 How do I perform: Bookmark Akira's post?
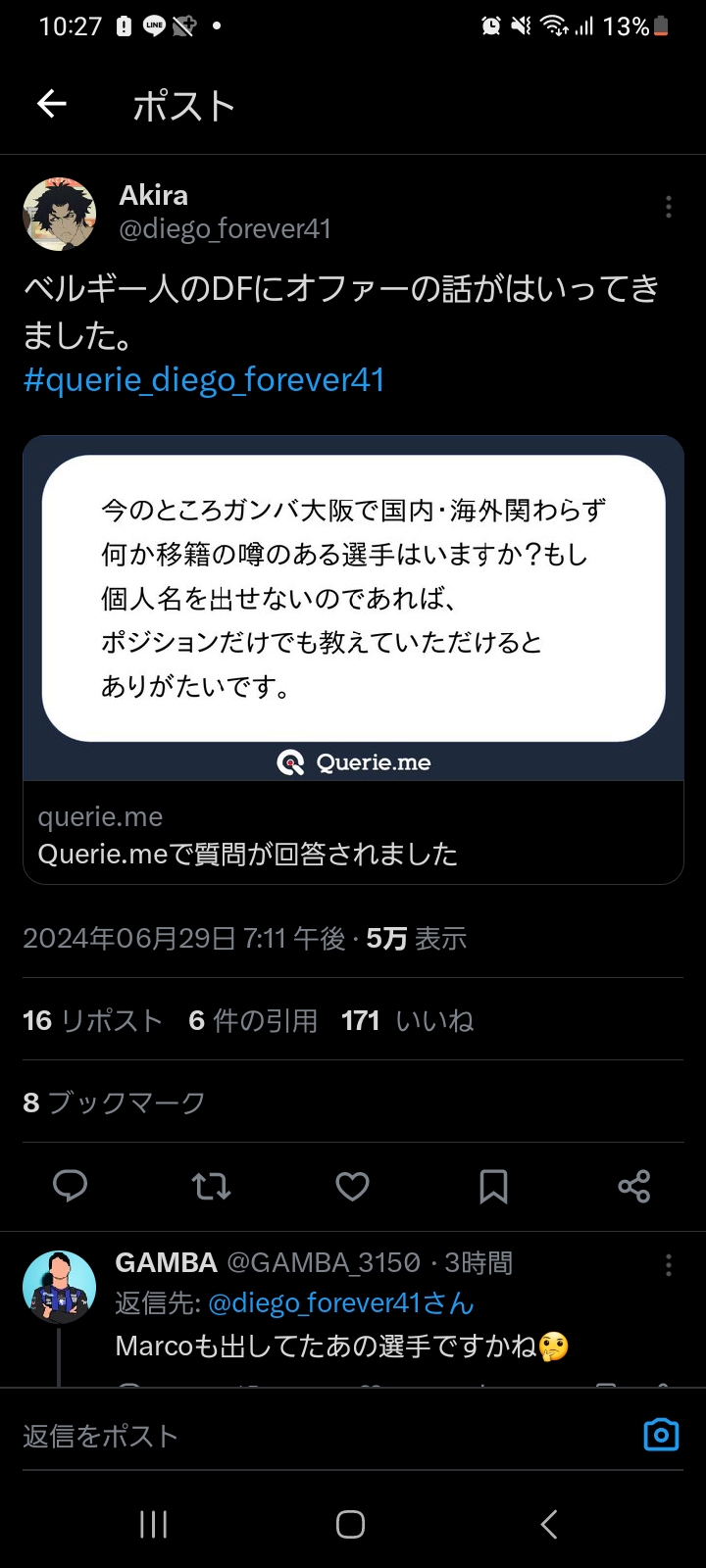tap(493, 1187)
